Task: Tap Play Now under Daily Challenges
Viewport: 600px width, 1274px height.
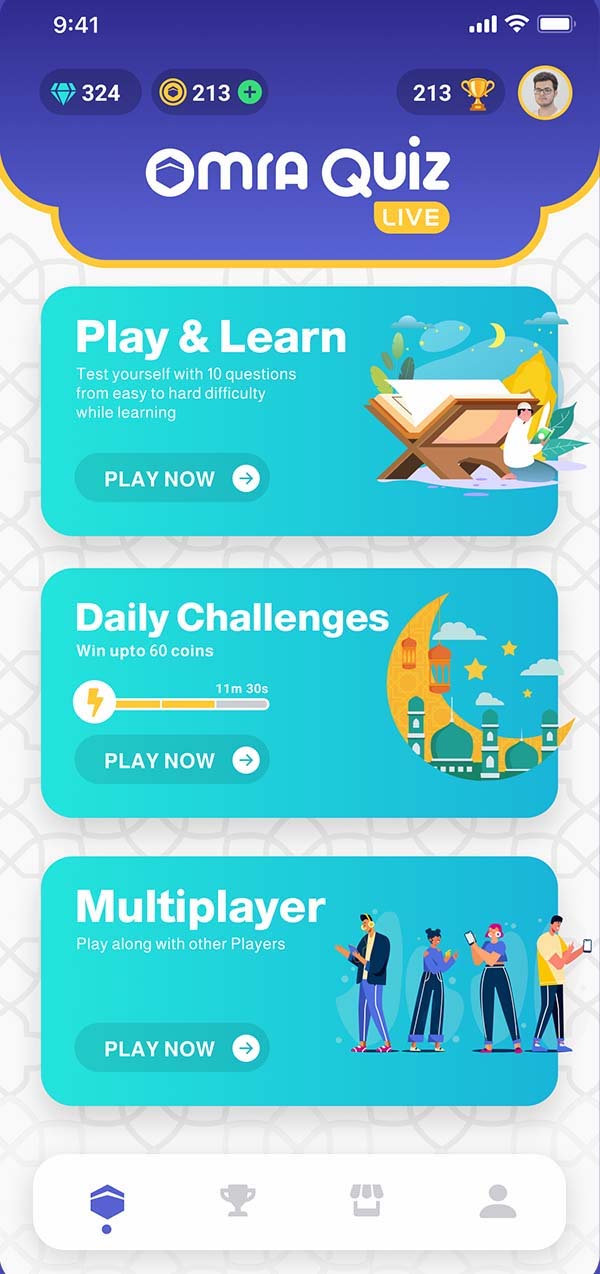Action: 172,760
